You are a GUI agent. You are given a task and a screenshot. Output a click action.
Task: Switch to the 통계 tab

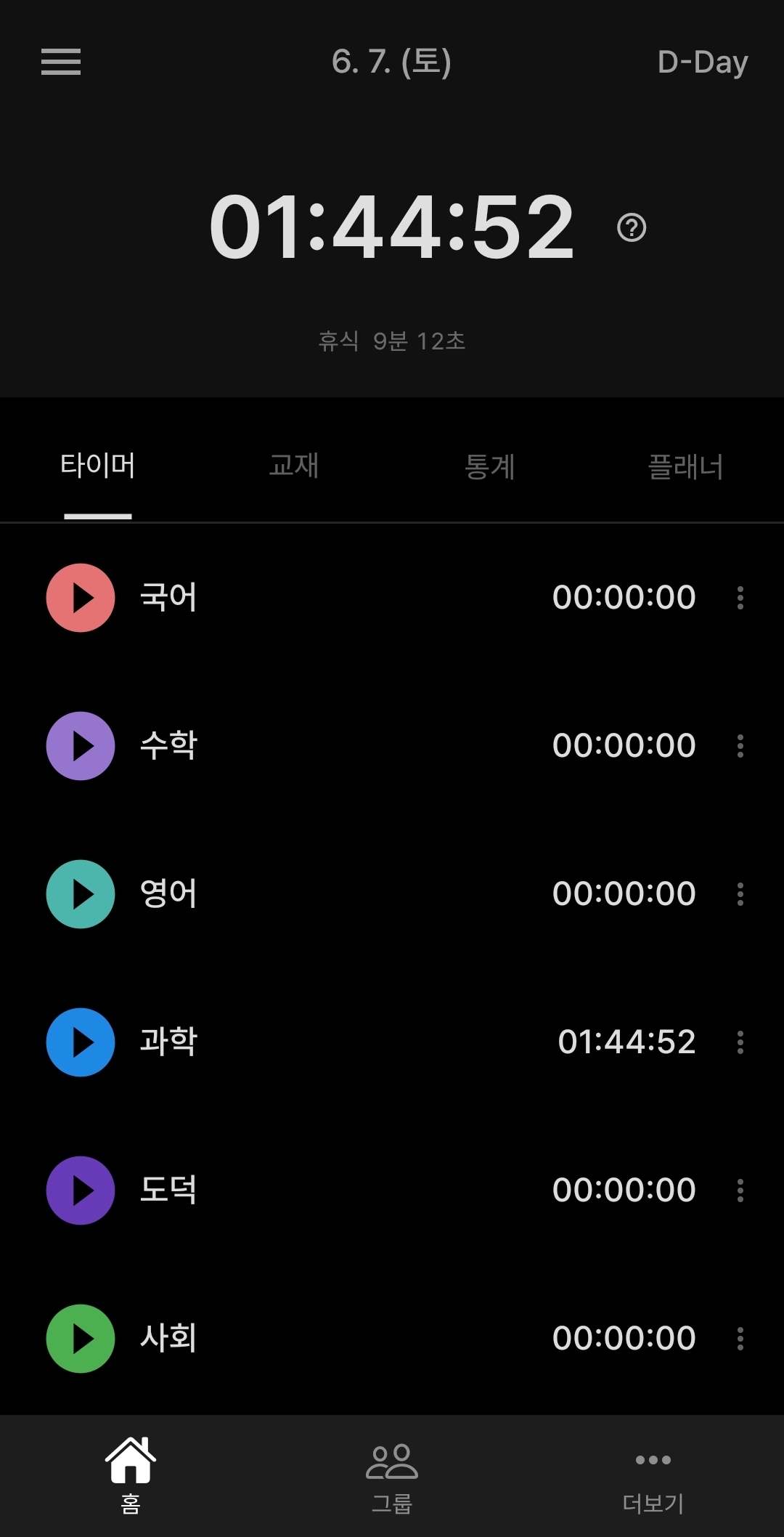(490, 466)
